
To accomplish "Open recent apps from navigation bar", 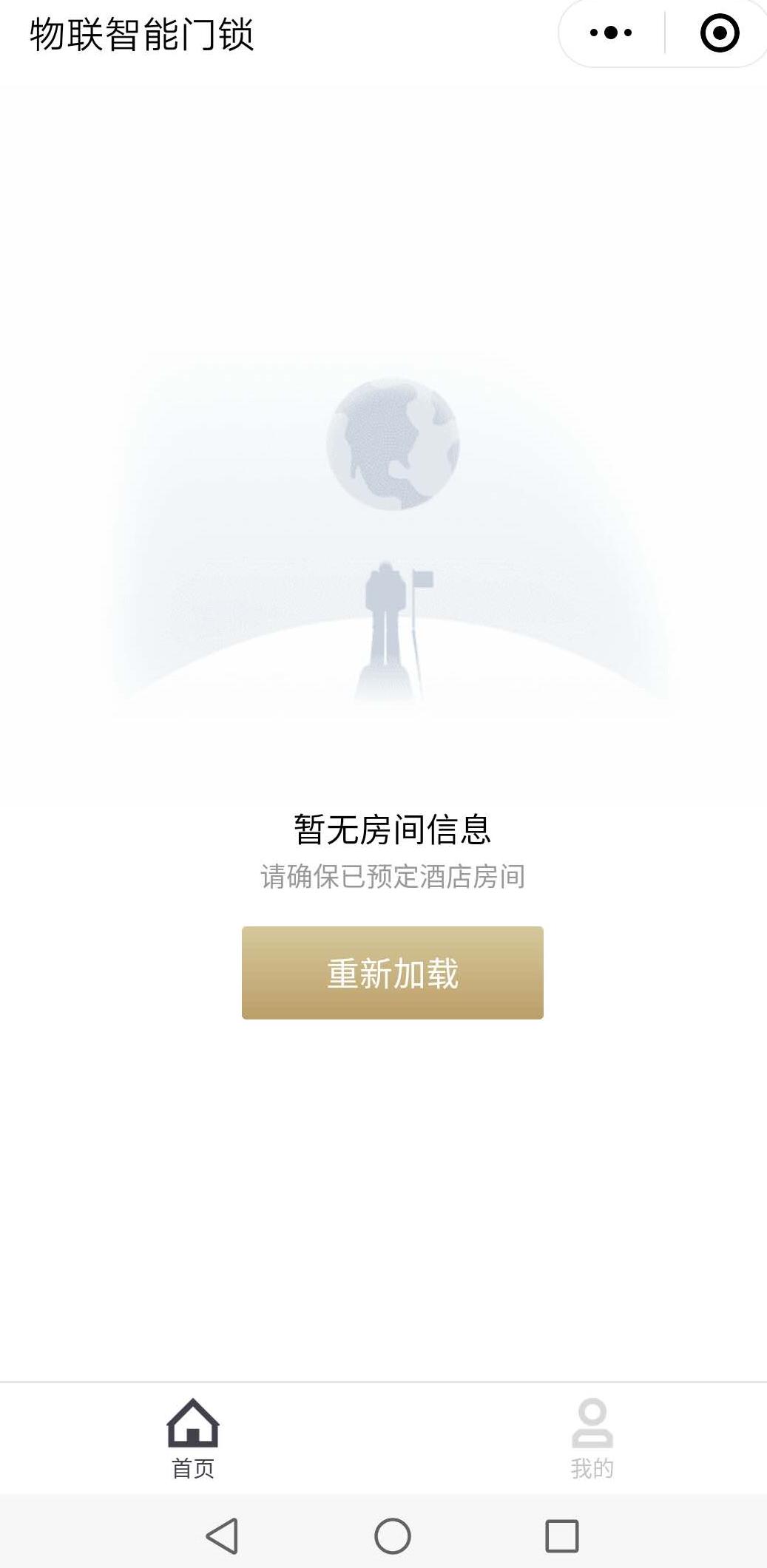I will pyautogui.click(x=561, y=1535).
